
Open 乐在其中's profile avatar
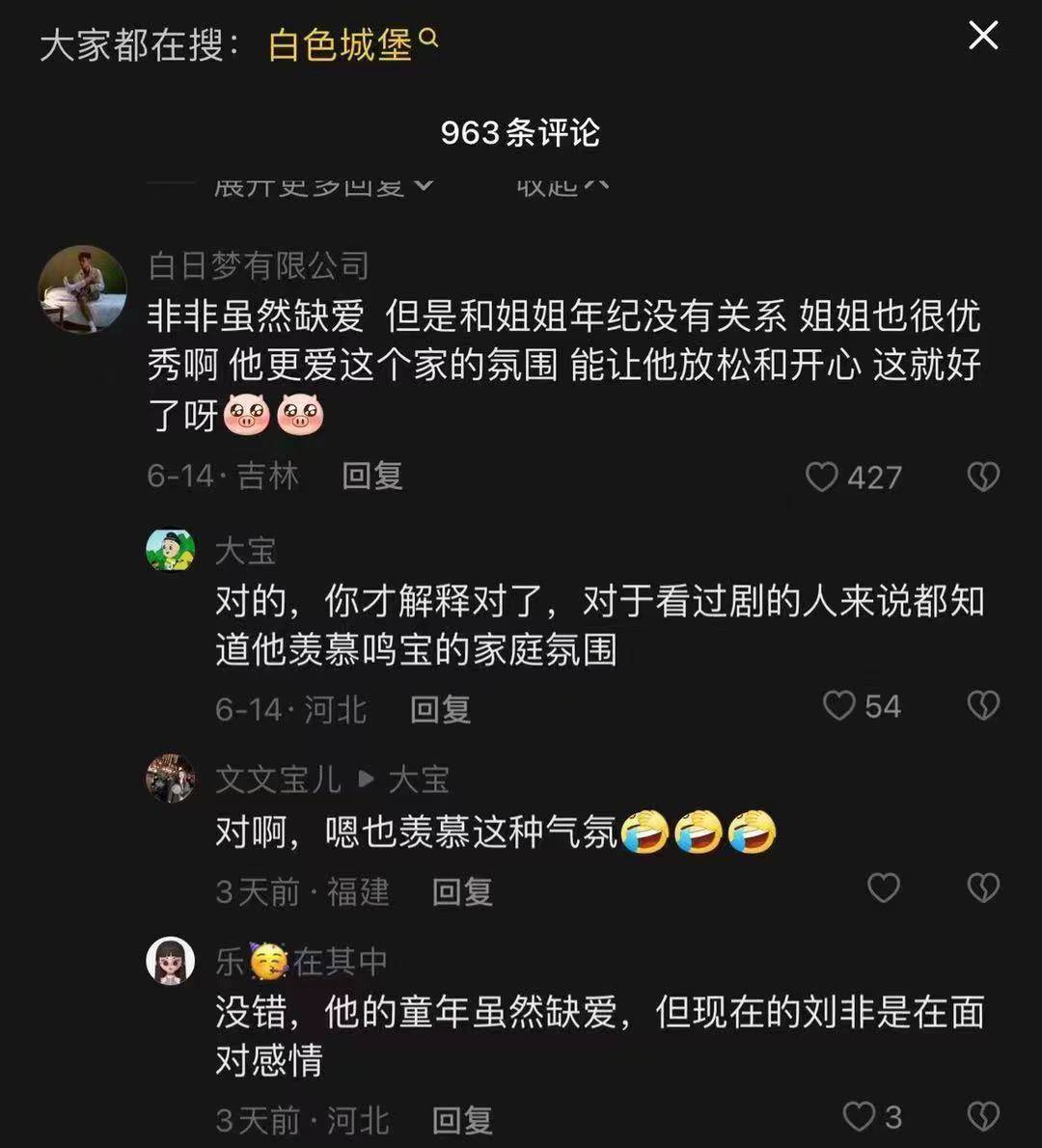click(171, 960)
